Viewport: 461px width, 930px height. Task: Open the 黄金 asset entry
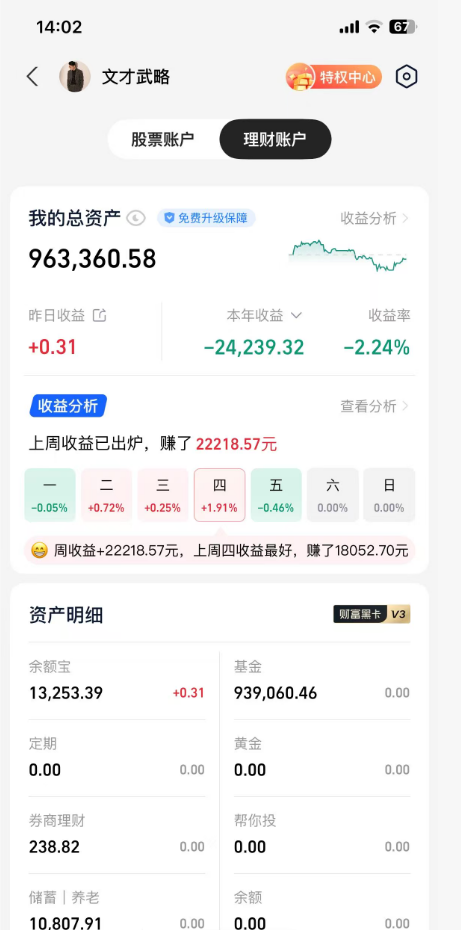click(322, 759)
